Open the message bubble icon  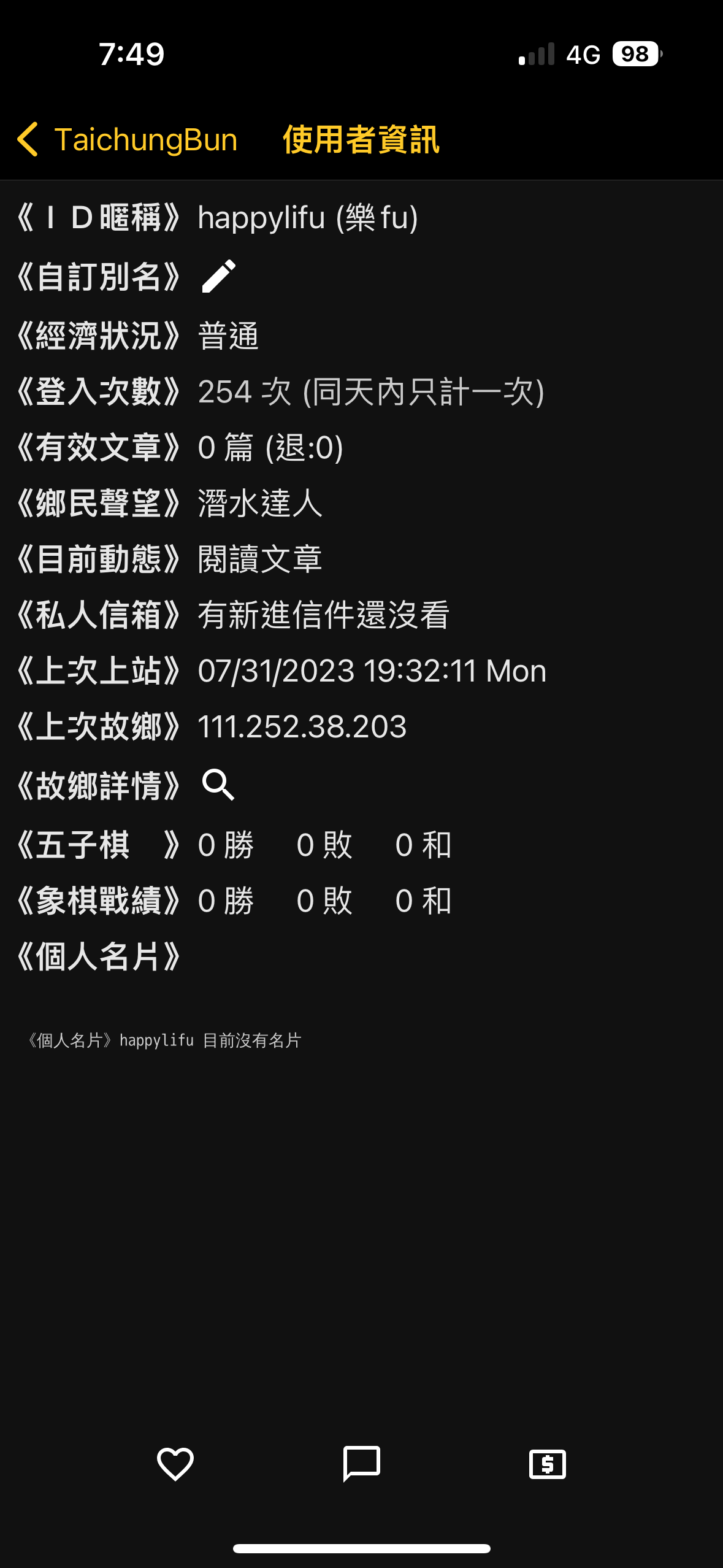362,1464
